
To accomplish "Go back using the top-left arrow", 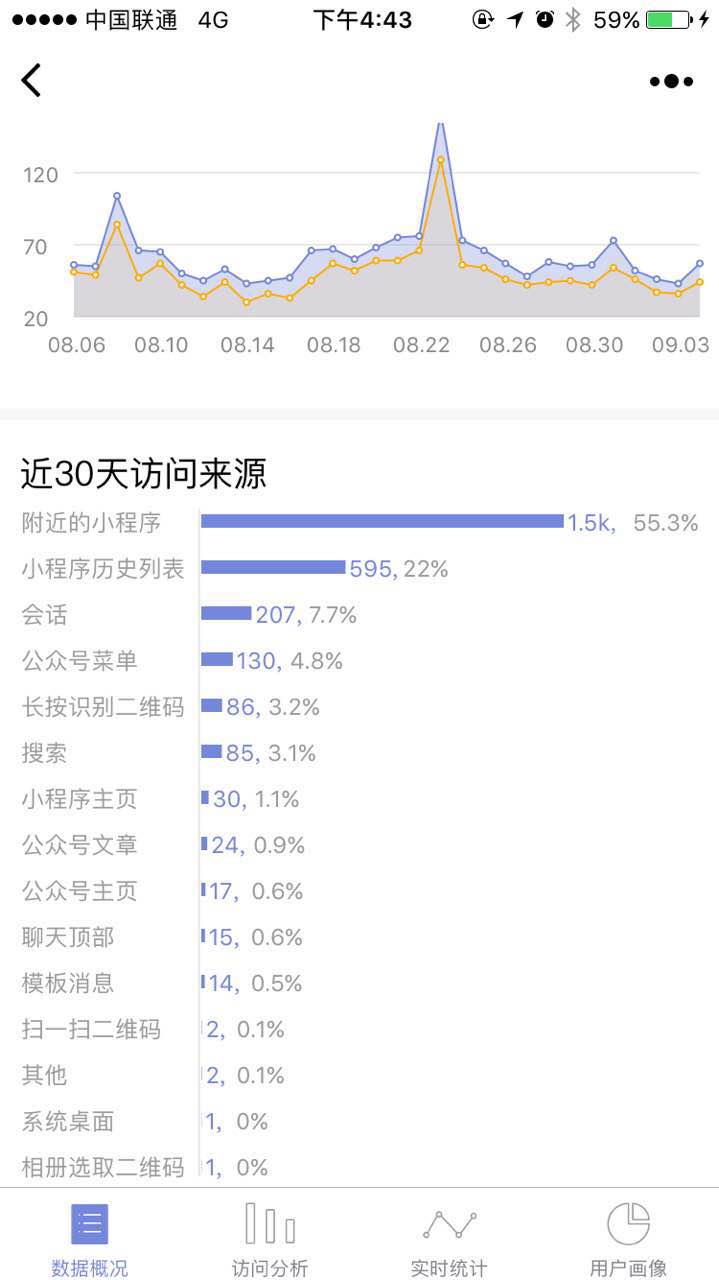I will (32, 80).
